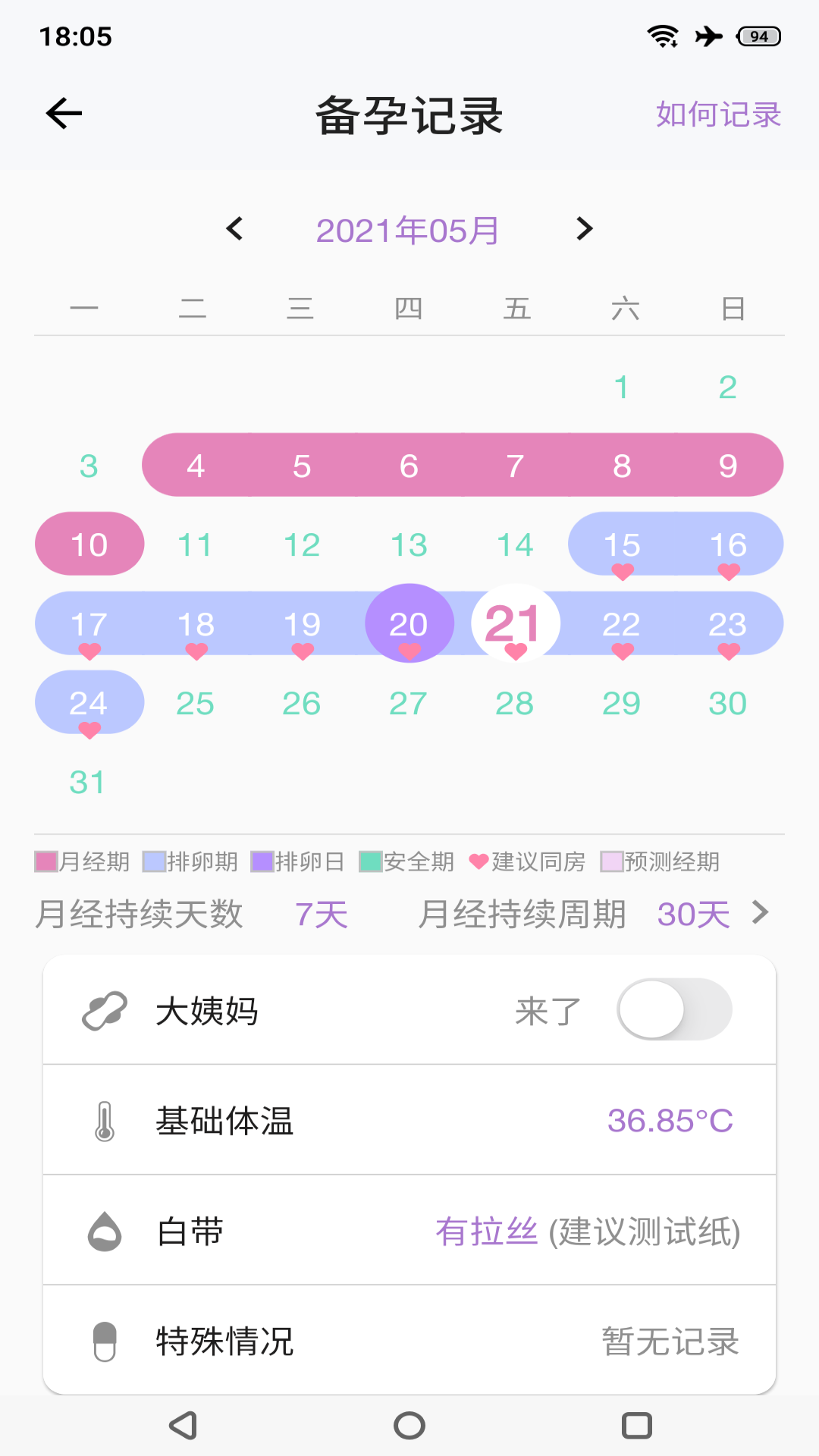Go back from the 备孕记录 page
This screenshot has width=819, height=1456.
64,114
